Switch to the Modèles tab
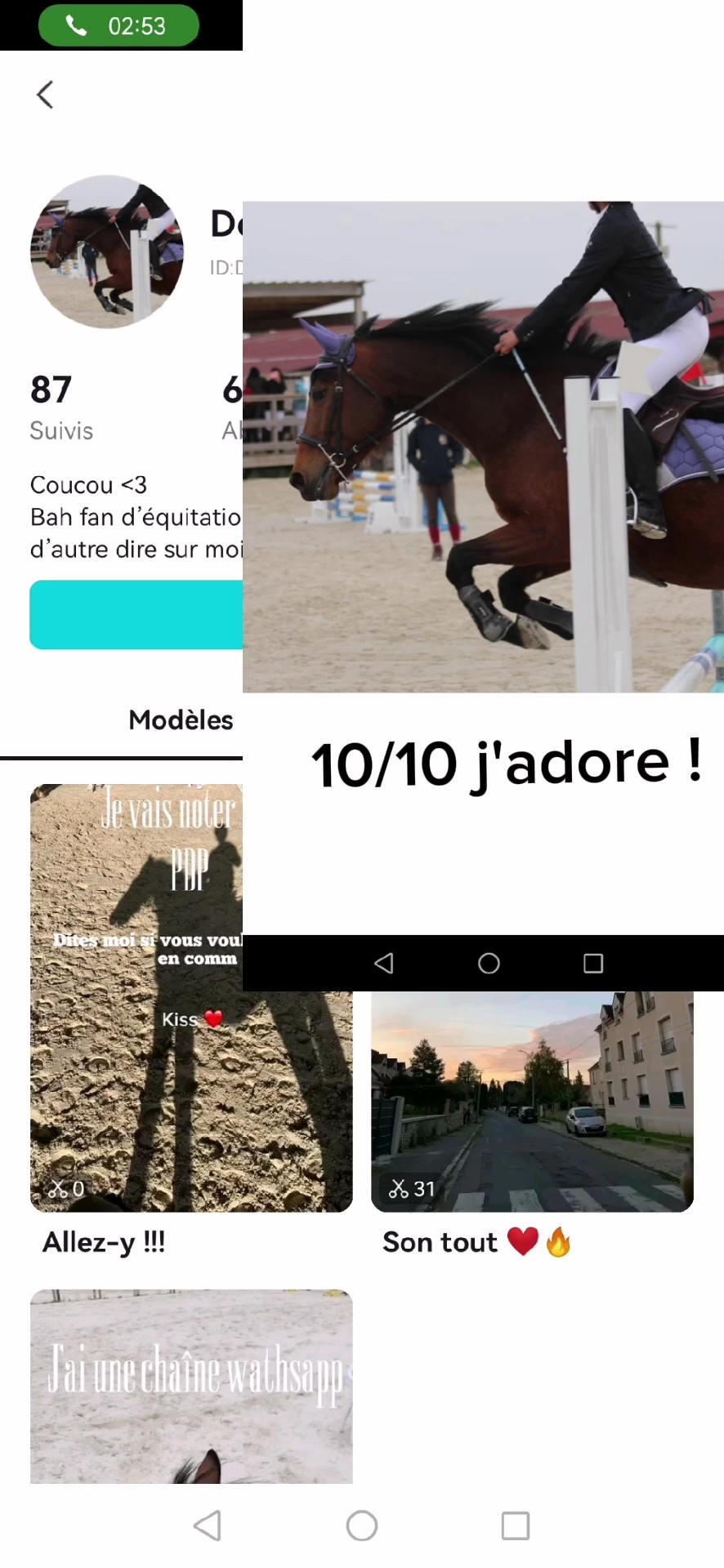 click(x=181, y=720)
